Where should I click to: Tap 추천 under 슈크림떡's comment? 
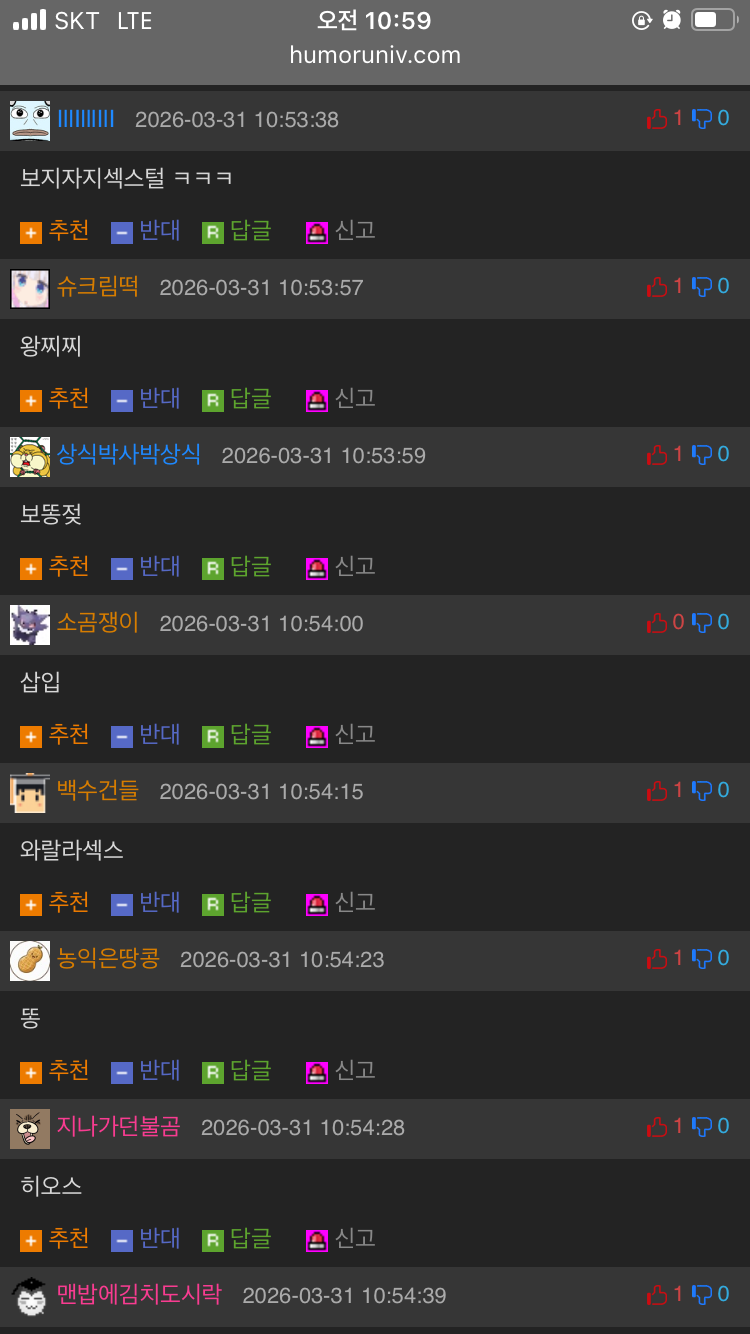55,399
